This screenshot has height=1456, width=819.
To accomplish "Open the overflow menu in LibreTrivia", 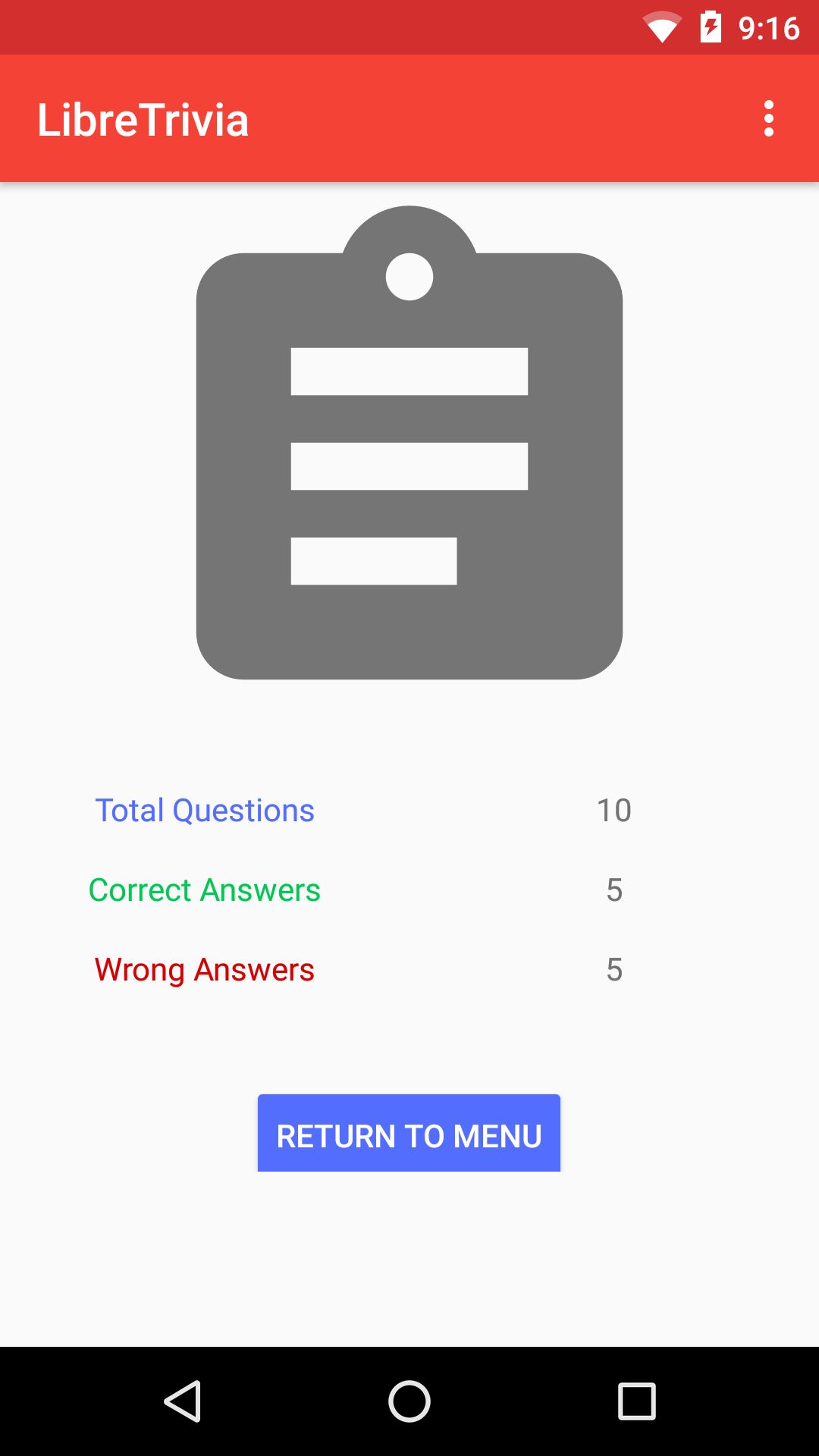I will 768,119.
